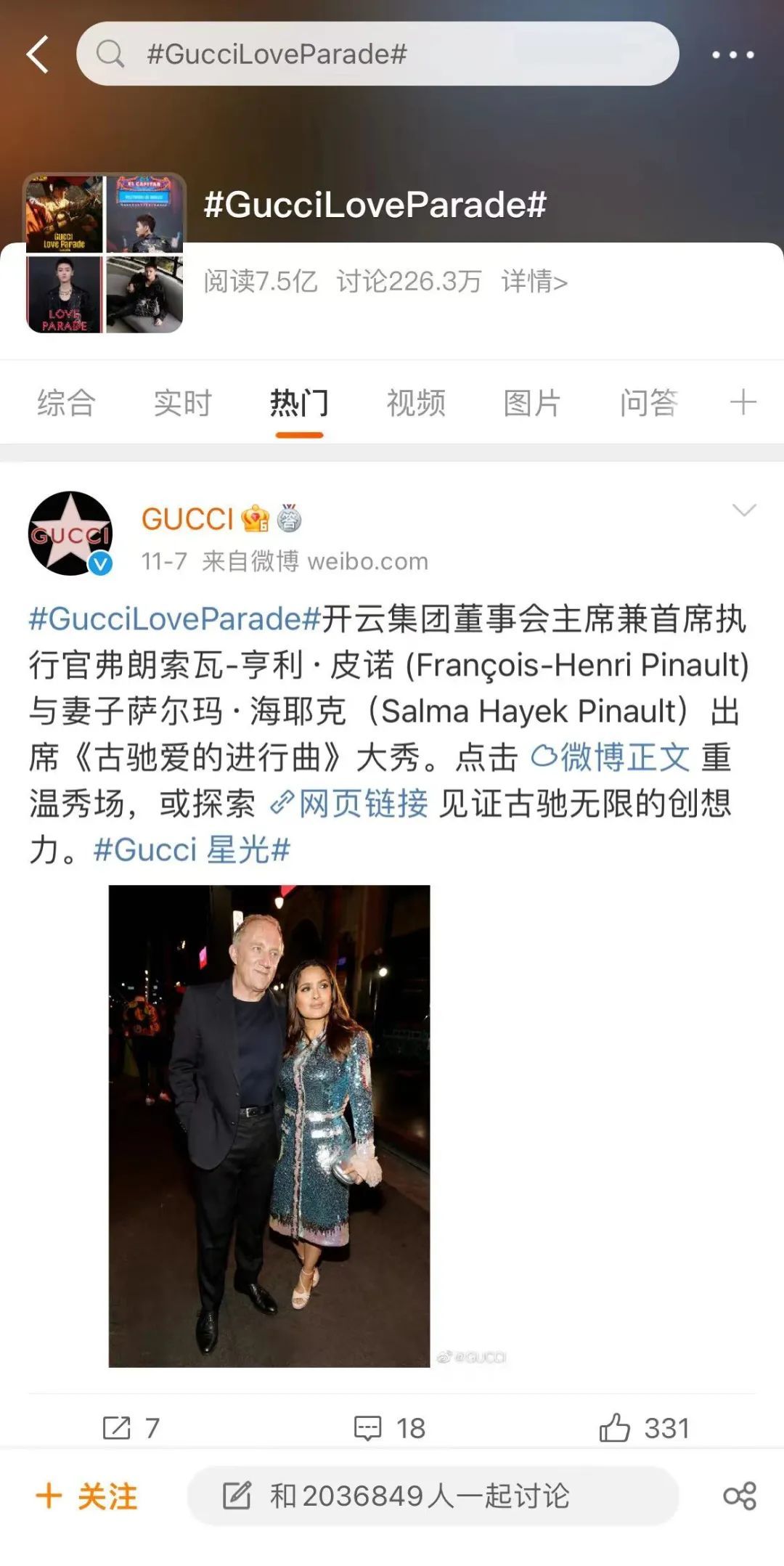Image resolution: width=784 pixels, height=1566 pixels.
Task: Like the GUCCI post
Action: coord(643,1428)
